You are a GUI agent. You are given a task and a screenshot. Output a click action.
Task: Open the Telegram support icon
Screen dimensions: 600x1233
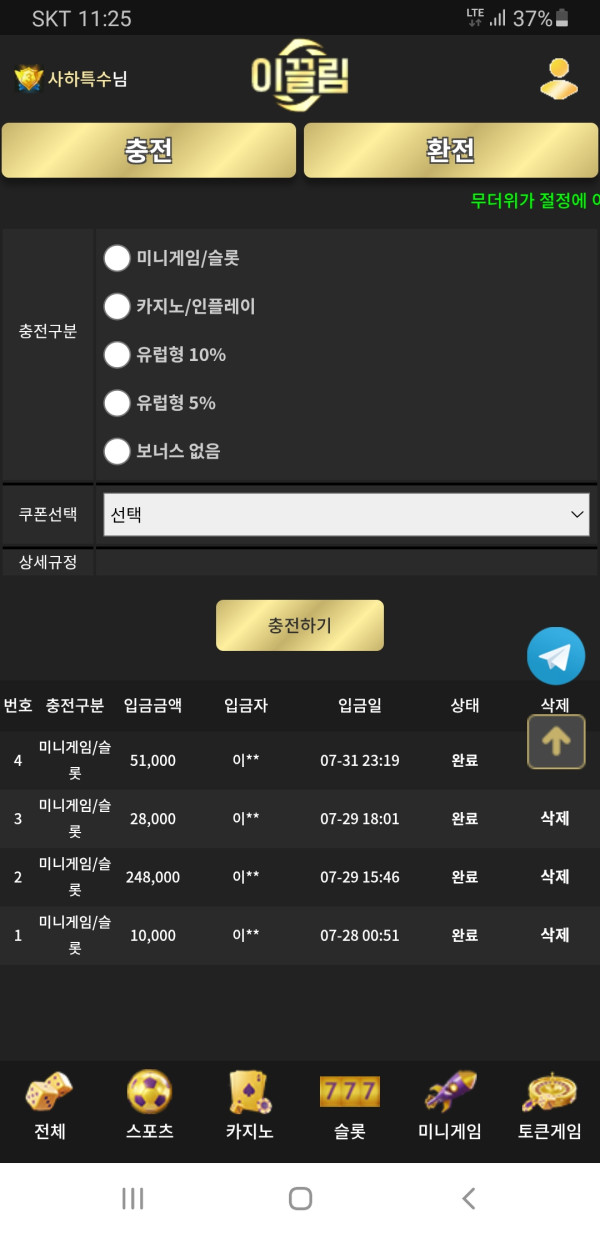556,656
